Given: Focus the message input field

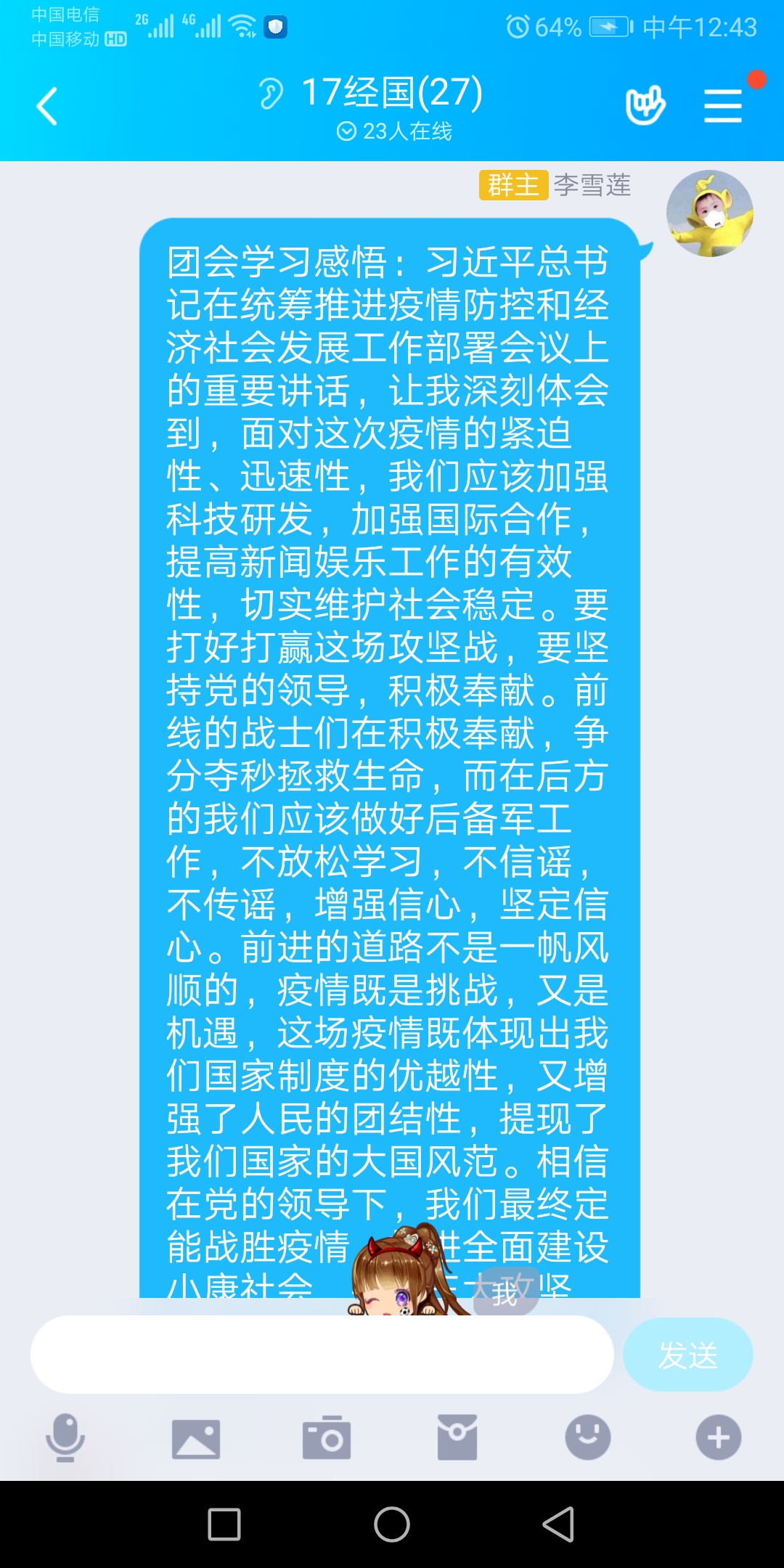Looking at the screenshot, I should (322, 1355).
